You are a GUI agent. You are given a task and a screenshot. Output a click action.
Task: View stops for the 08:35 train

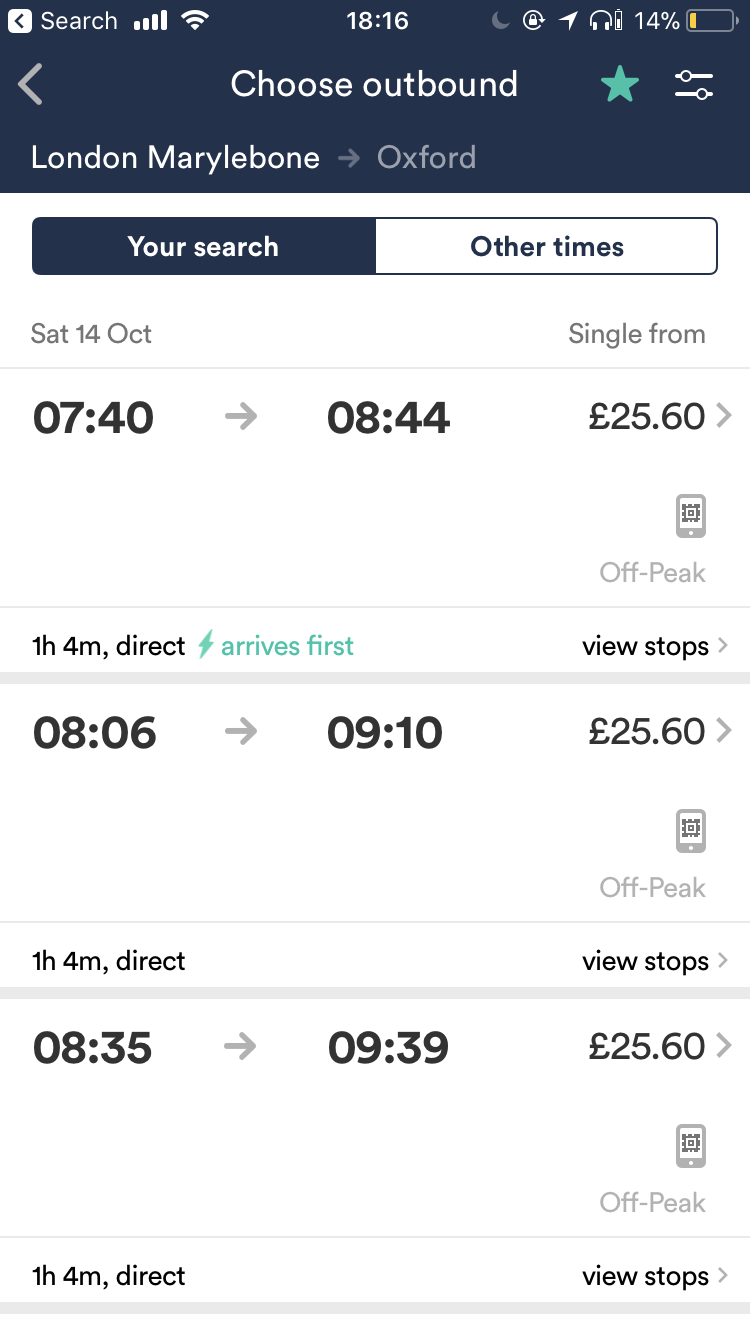pos(655,1276)
